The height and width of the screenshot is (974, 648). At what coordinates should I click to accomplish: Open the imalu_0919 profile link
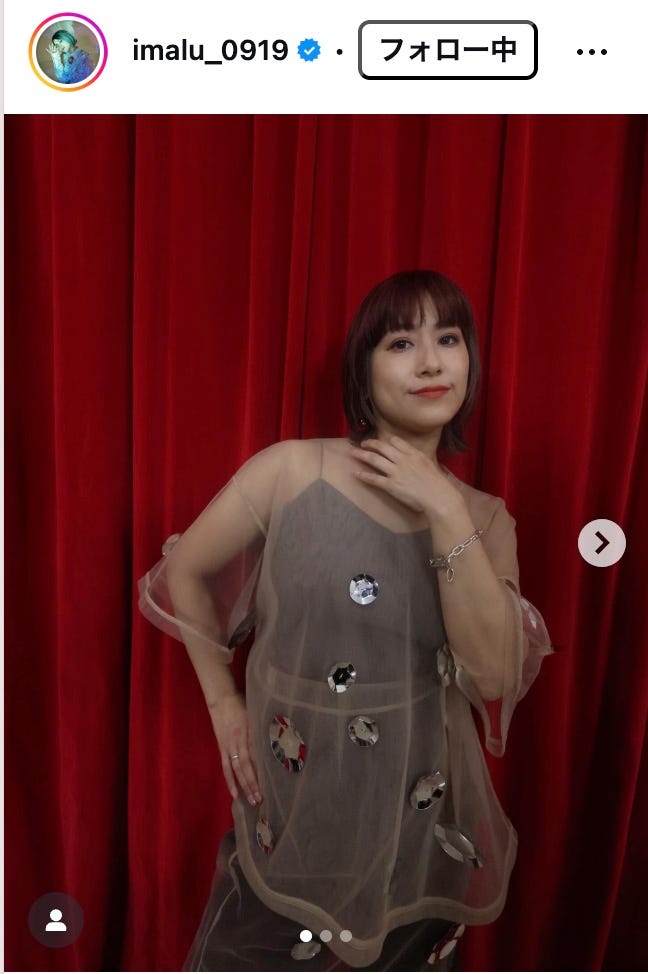(210, 51)
